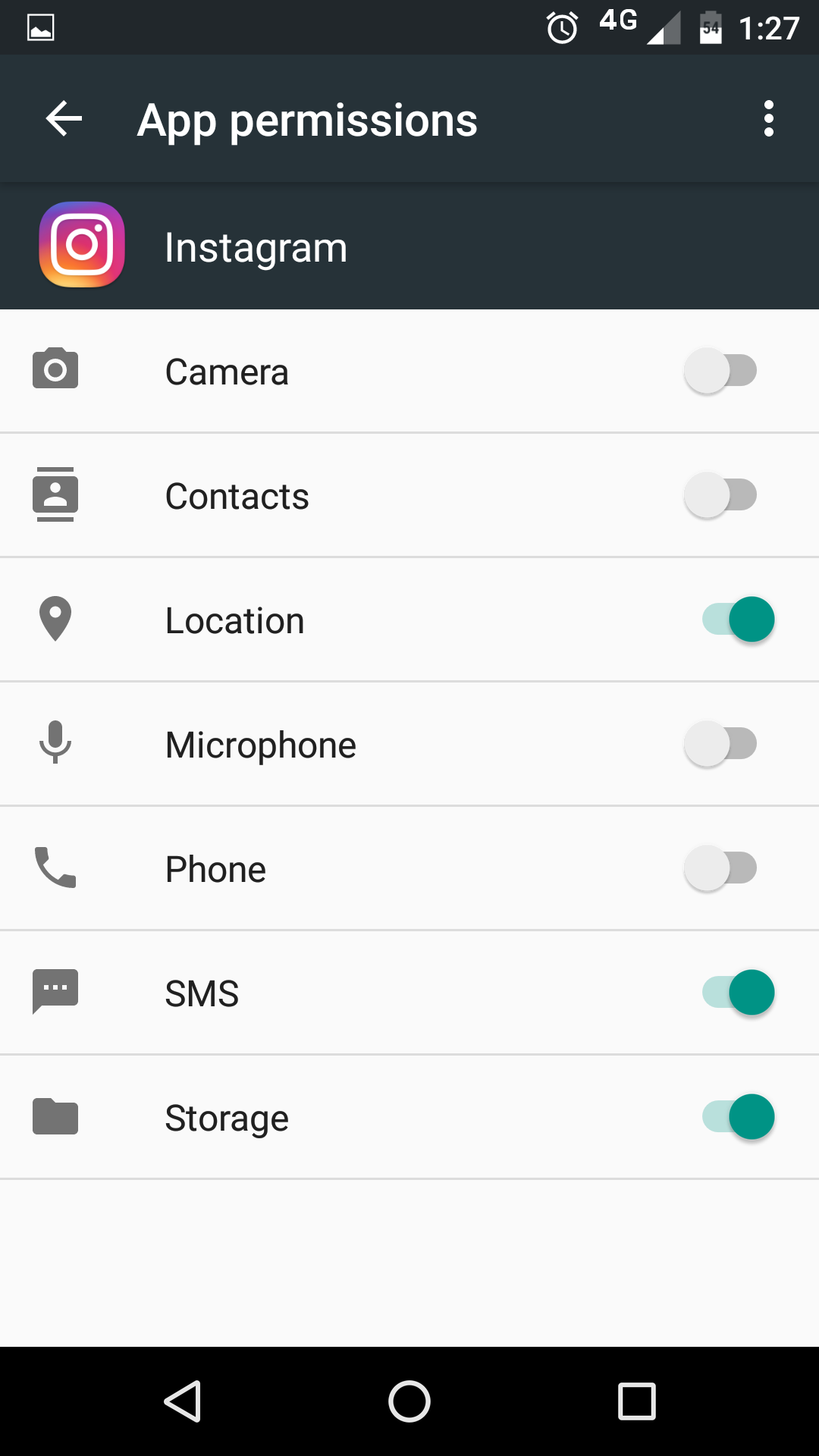Switch on the Phone permission
The height and width of the screenshot is (1456, 819).
[x=720, y=868]
